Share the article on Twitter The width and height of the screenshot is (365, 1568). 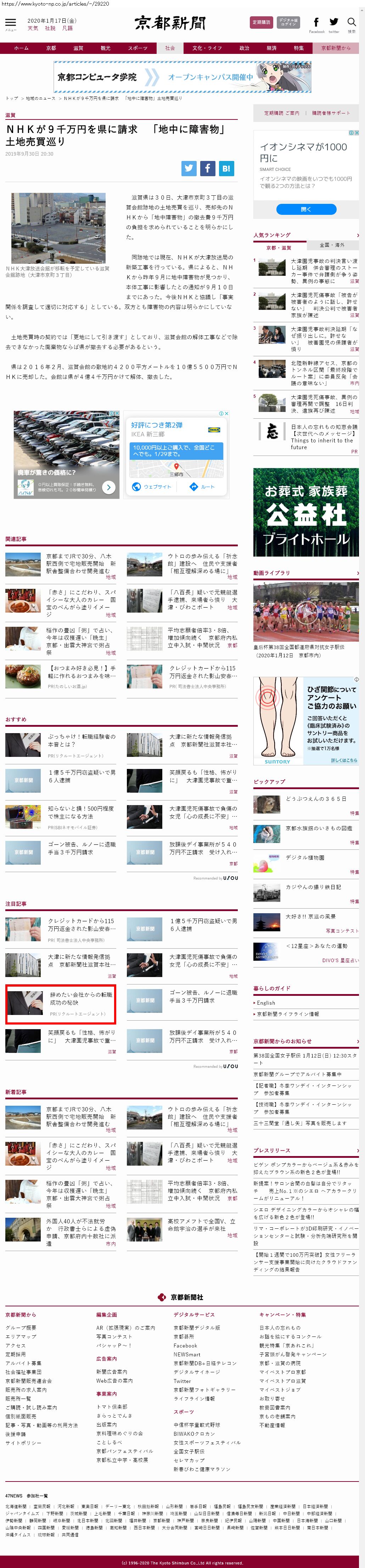[x=189, y=169]
